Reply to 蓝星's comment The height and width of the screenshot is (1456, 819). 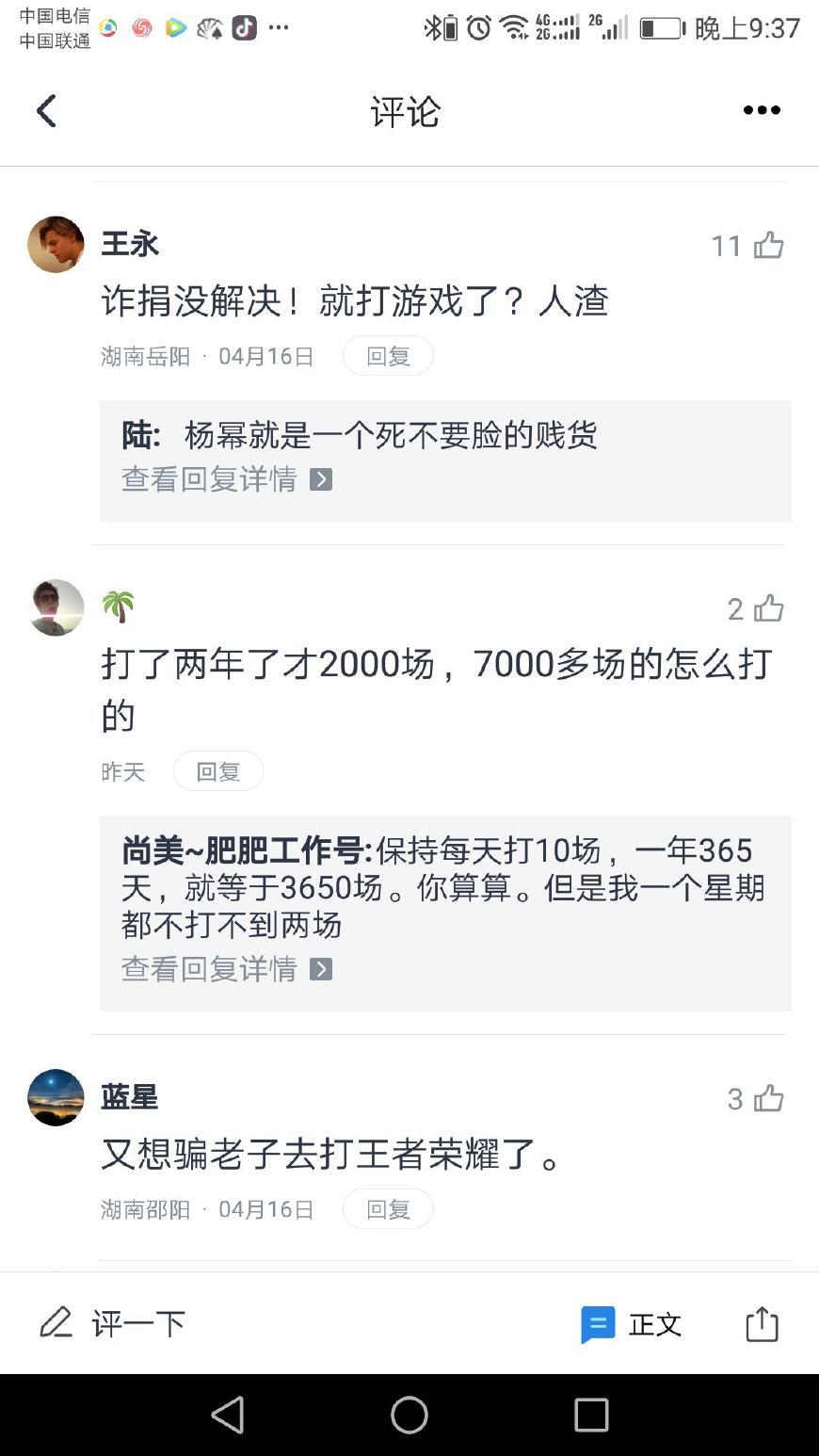coord(388,1209)
